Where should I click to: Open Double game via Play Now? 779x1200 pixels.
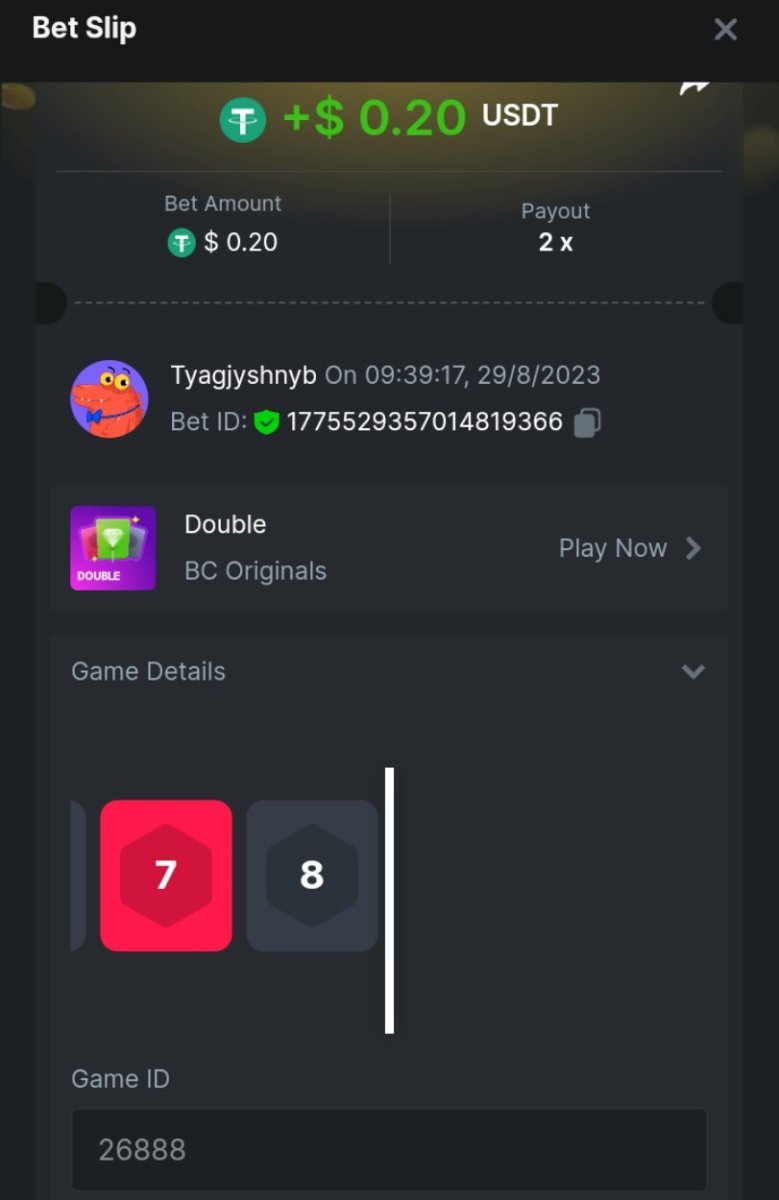coord(630,548)
